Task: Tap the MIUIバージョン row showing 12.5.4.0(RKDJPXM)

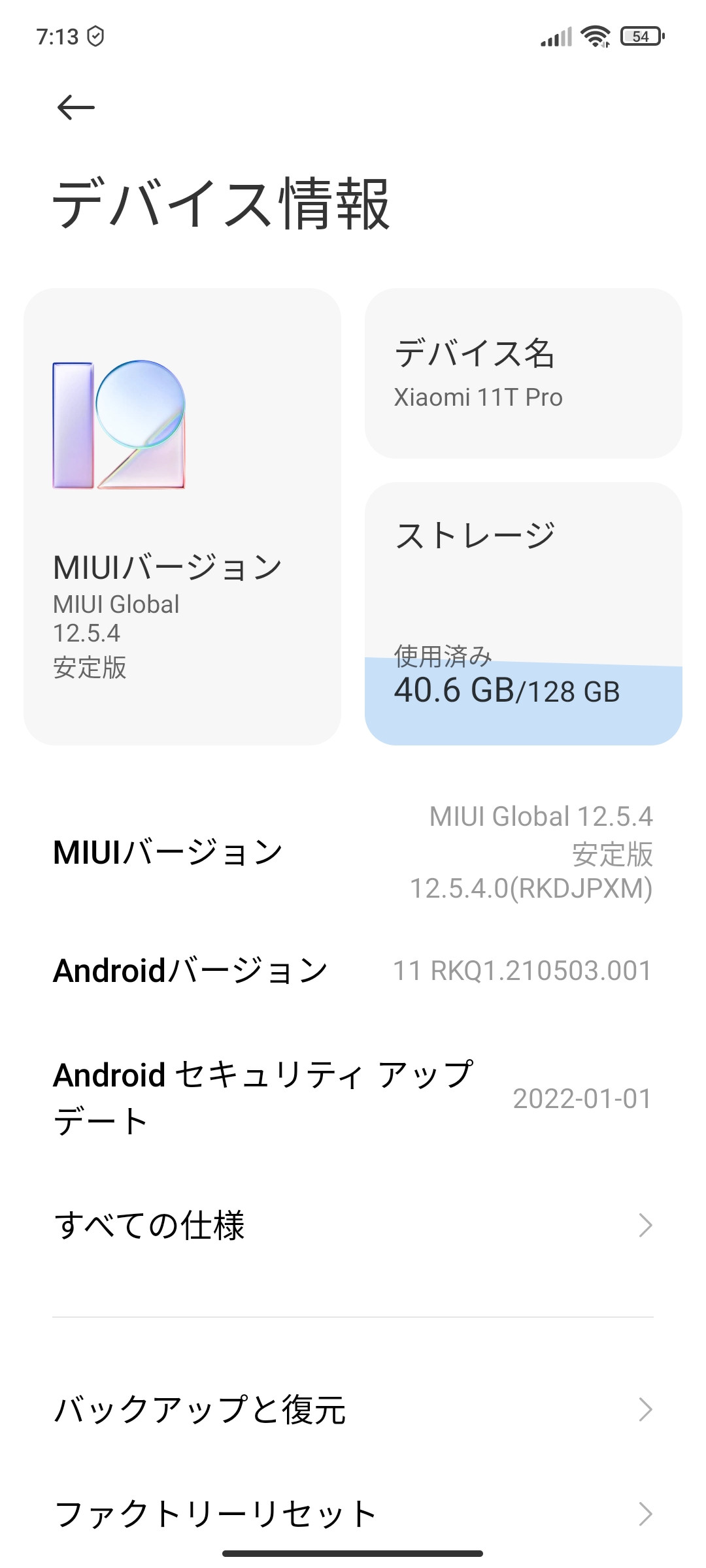Action: [x=353, y=852]
